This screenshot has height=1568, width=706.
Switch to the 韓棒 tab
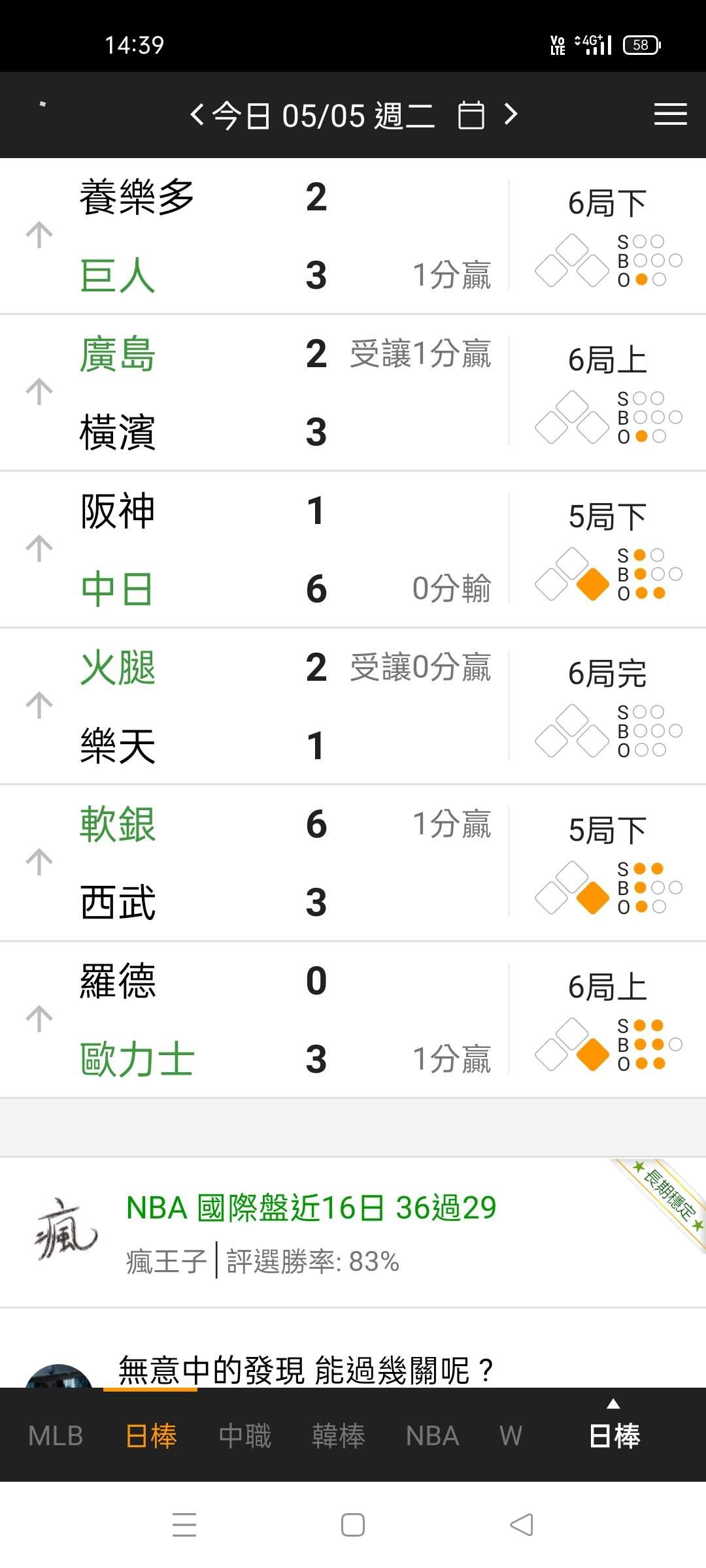[339, 1435]
